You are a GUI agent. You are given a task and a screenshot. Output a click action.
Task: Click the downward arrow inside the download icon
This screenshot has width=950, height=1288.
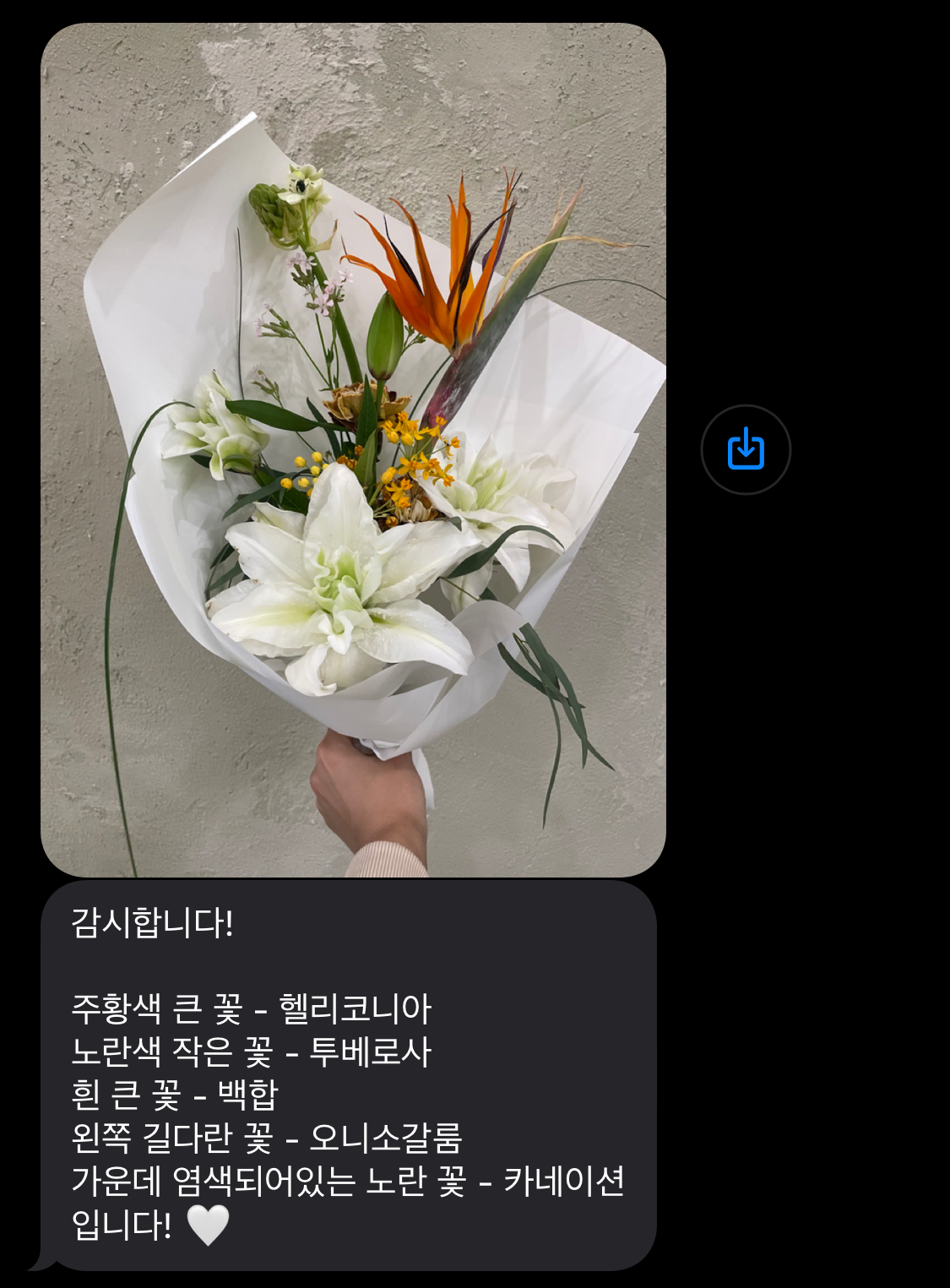(x=746, y=450)
